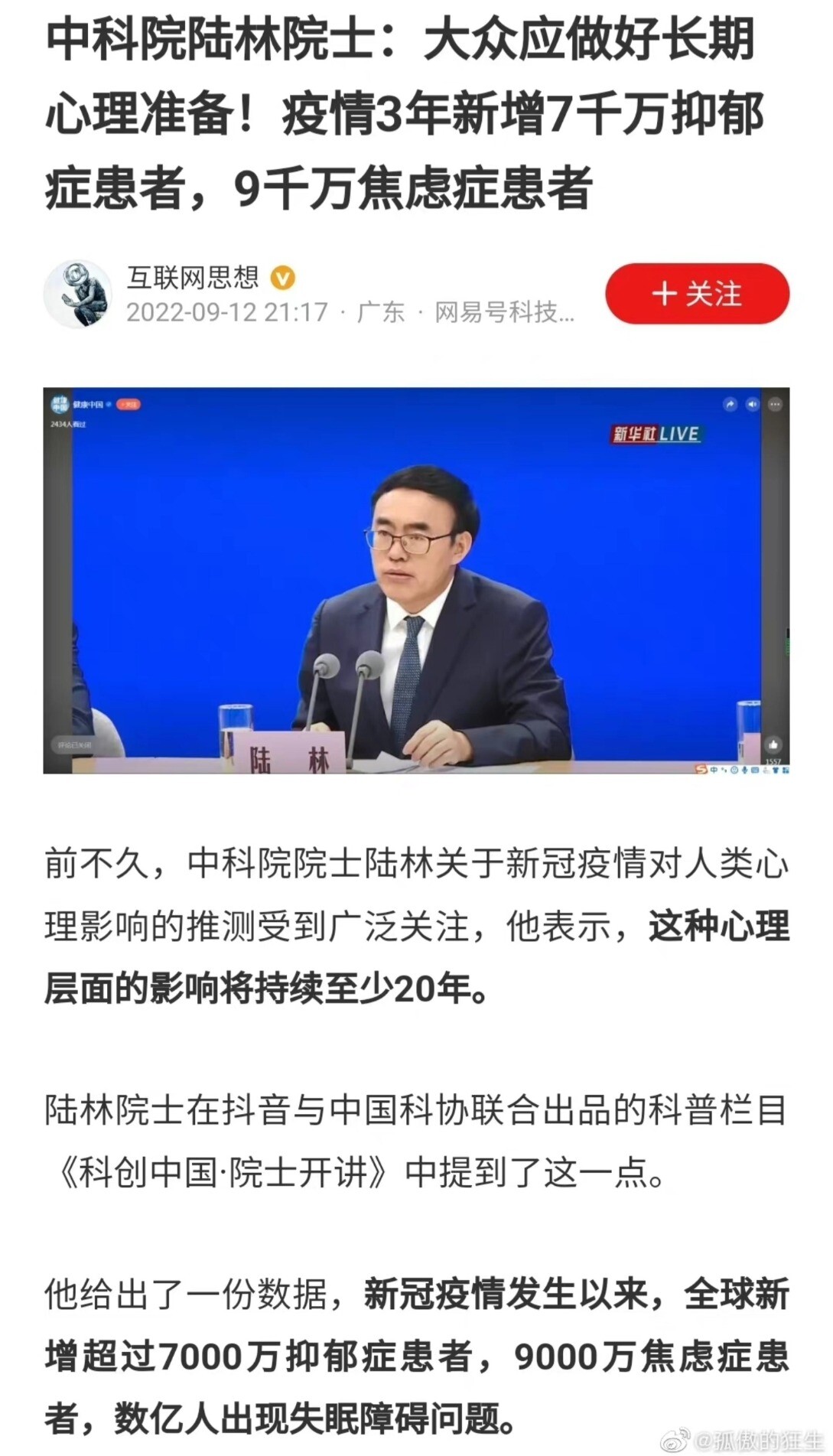
Task: Open the 互联网思想 author name
Action: [193, 277]
